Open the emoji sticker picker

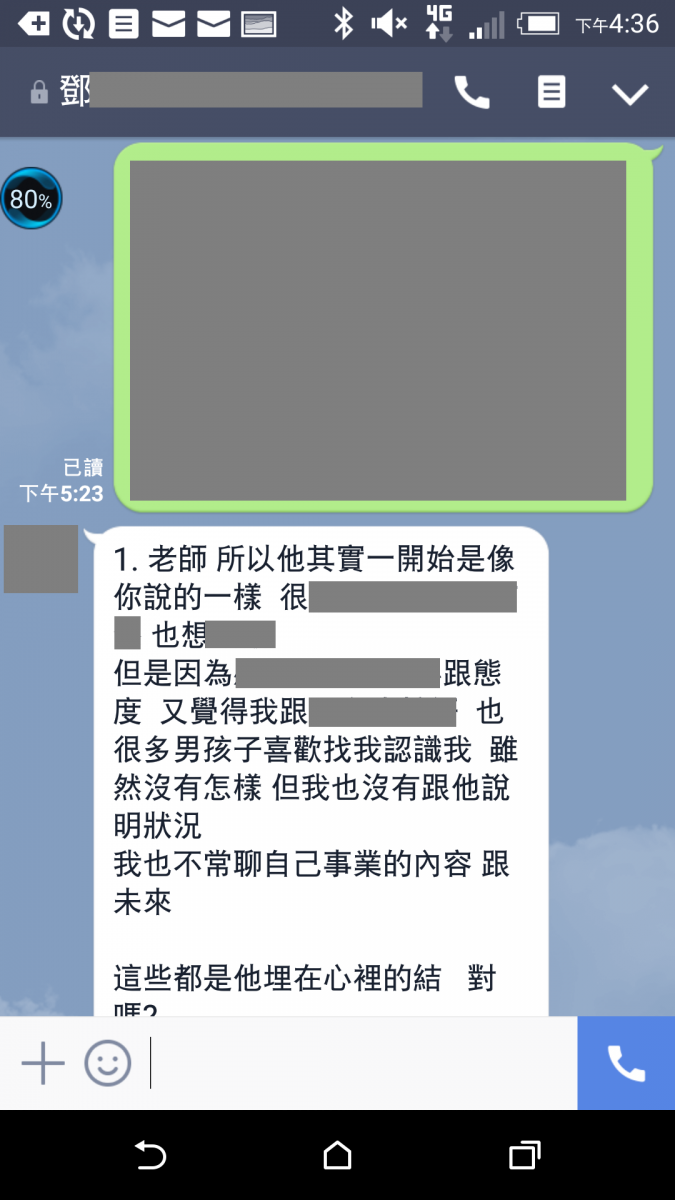coord(108,1063)
